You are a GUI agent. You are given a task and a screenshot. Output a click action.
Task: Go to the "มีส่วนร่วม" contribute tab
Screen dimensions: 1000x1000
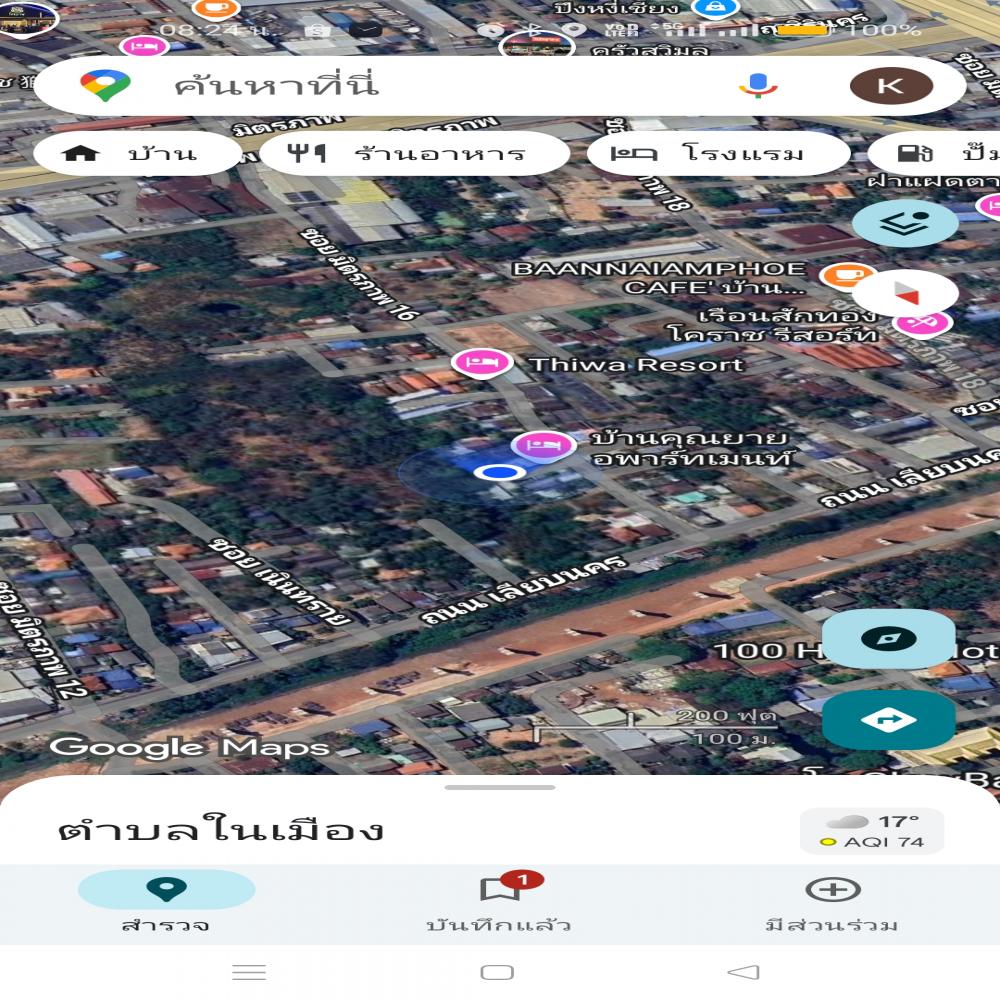(x=832, y=904)
